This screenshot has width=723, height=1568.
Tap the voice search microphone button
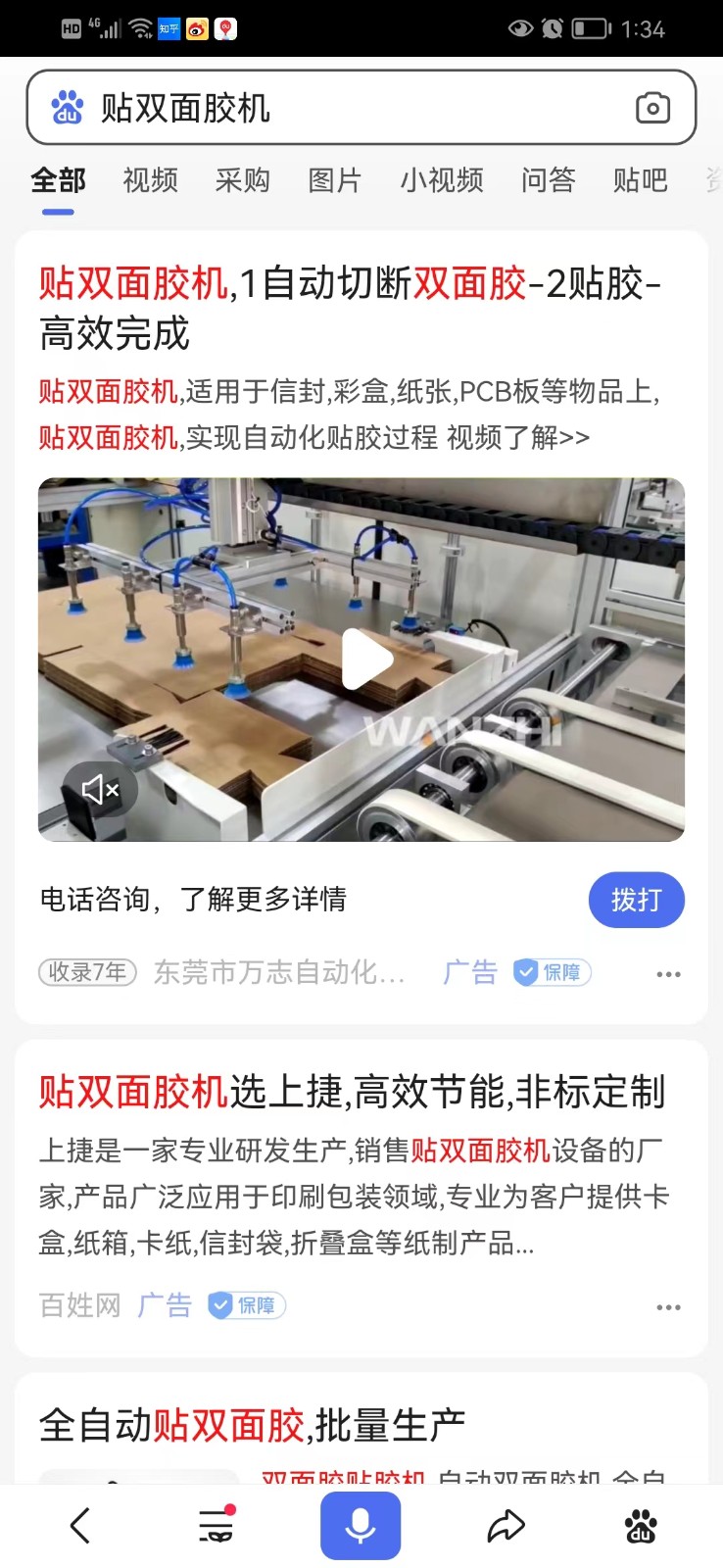click(361, 1525)
